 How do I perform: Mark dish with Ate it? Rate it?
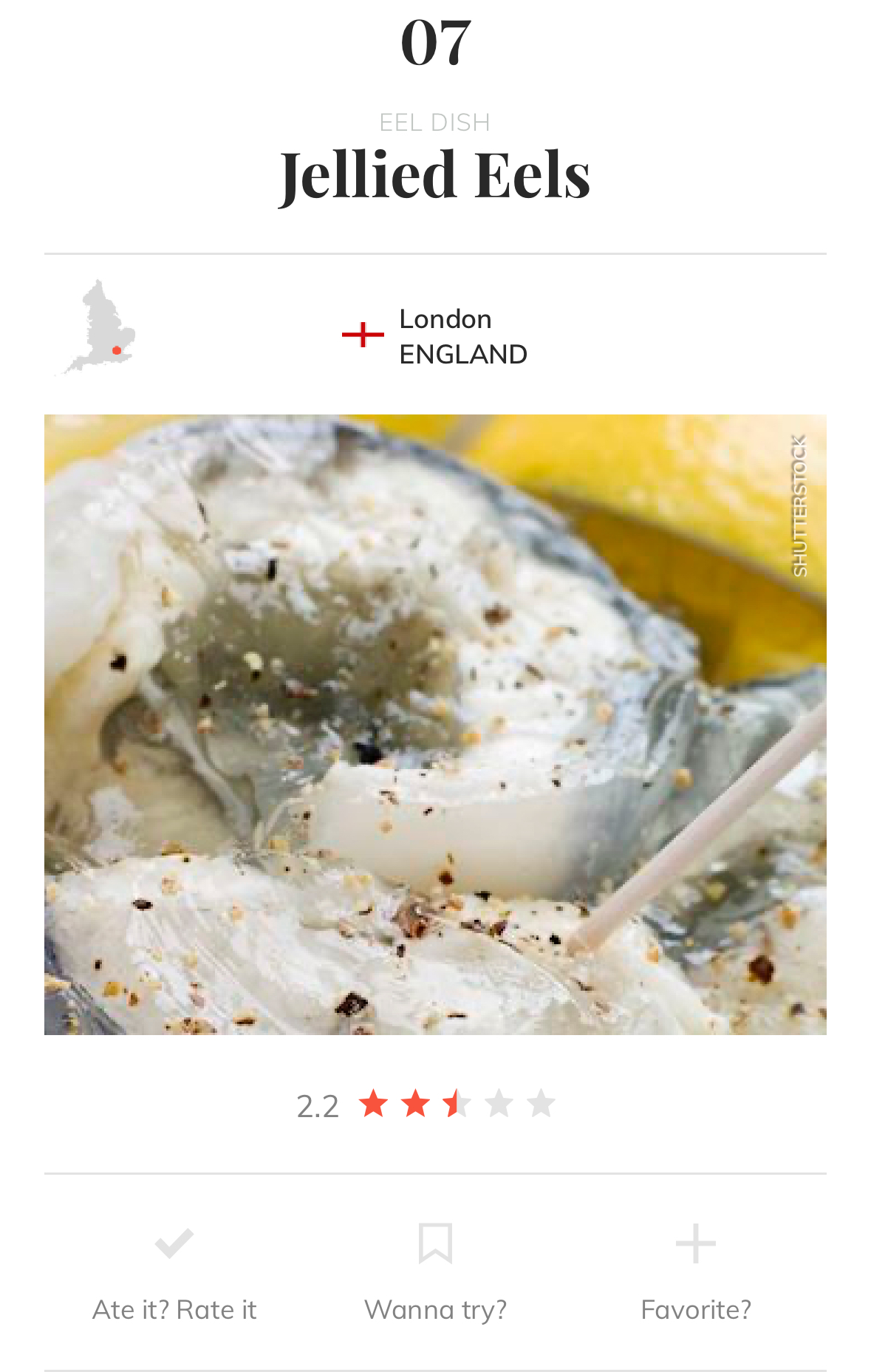(174, 1272)
